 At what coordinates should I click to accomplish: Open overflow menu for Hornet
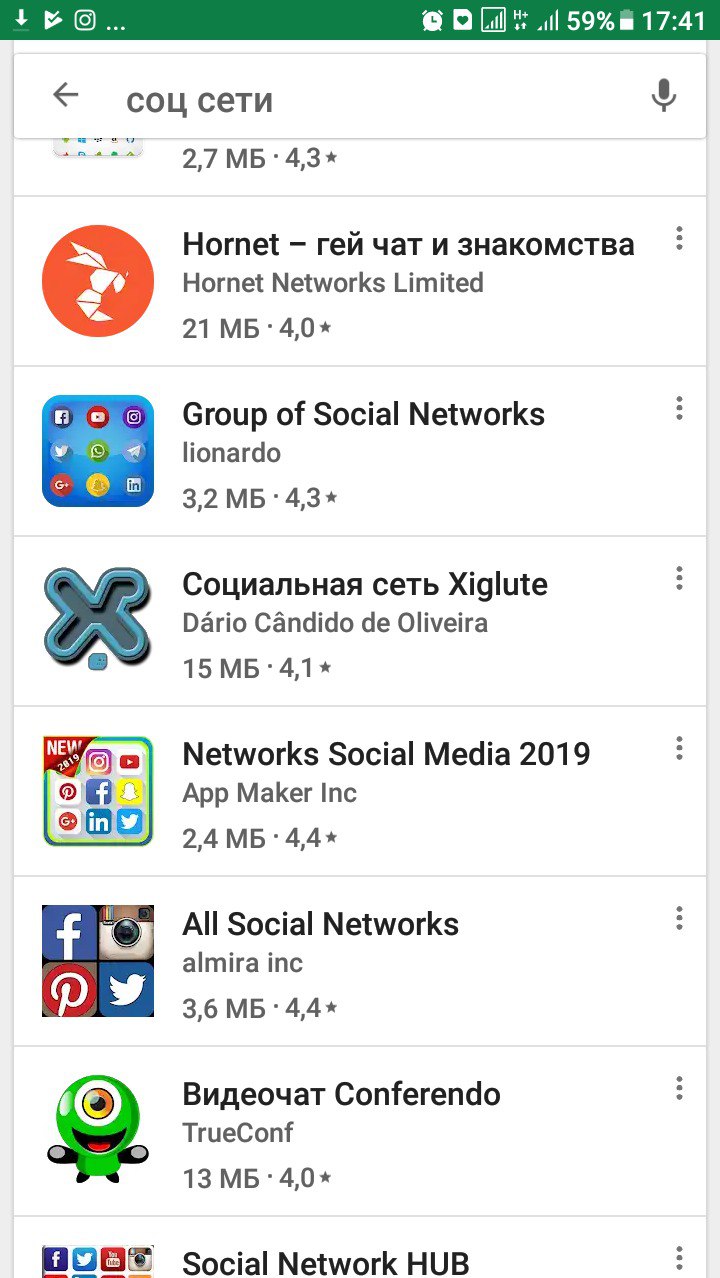click(679, 238)
